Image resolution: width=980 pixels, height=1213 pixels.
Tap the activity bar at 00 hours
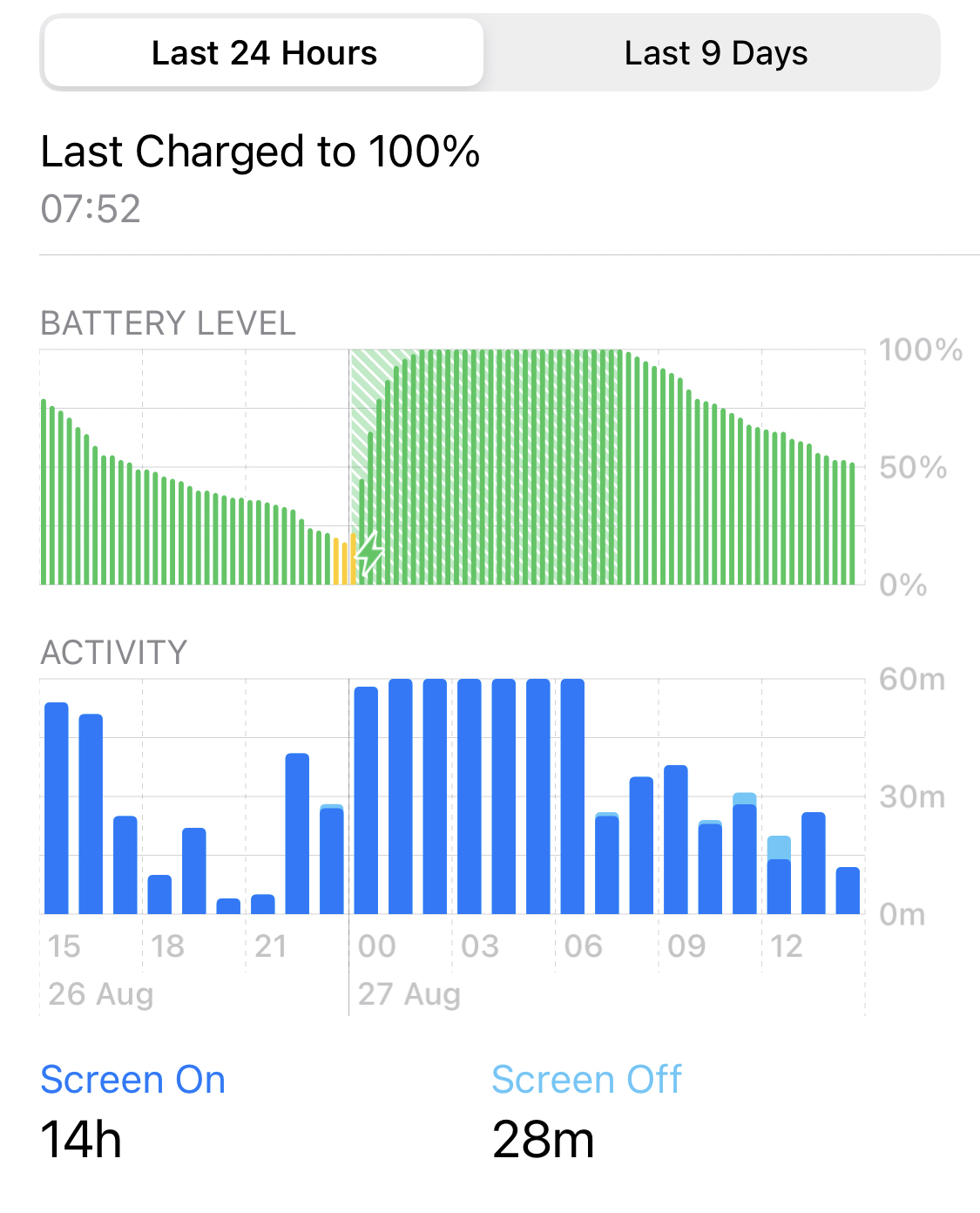(x=366, y=800)
